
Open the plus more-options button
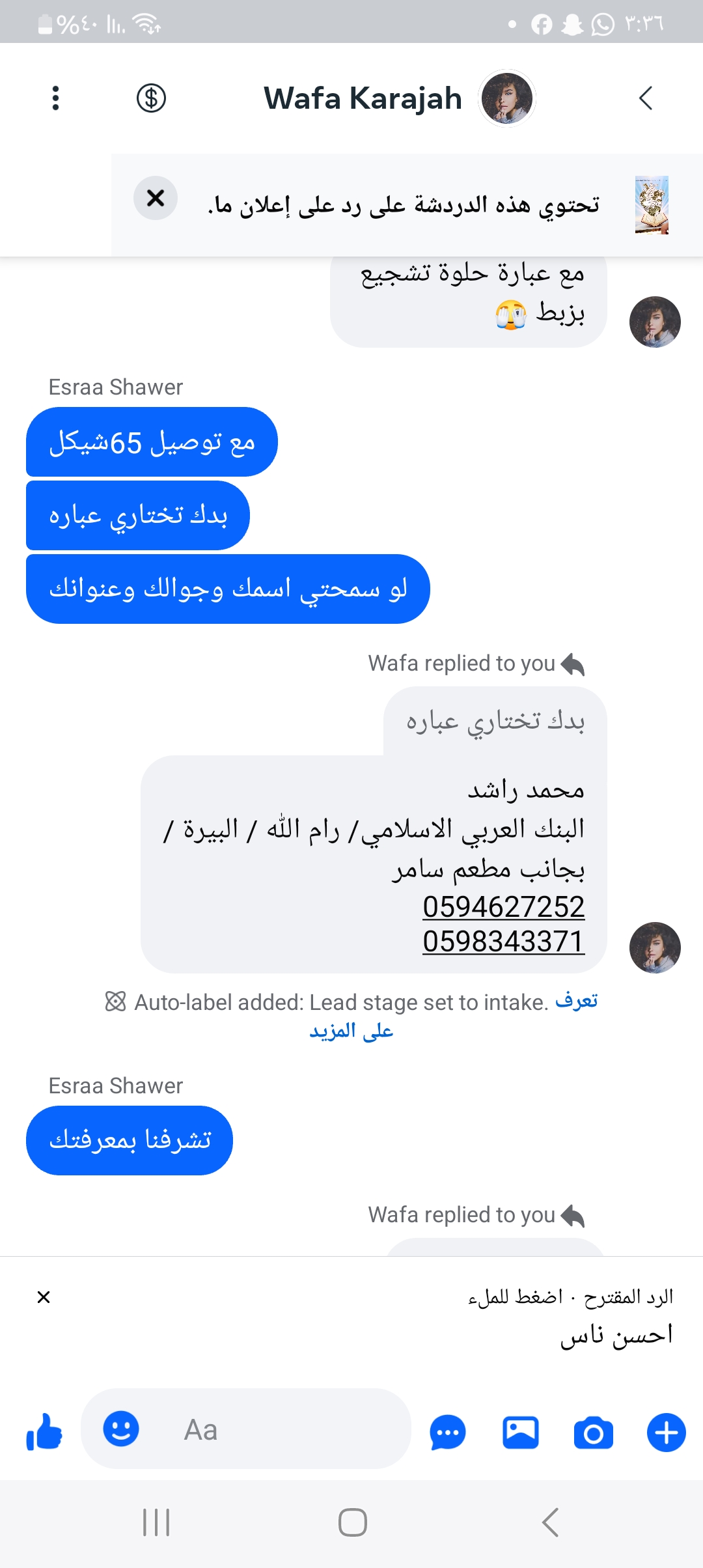[x=666, y=1433]
